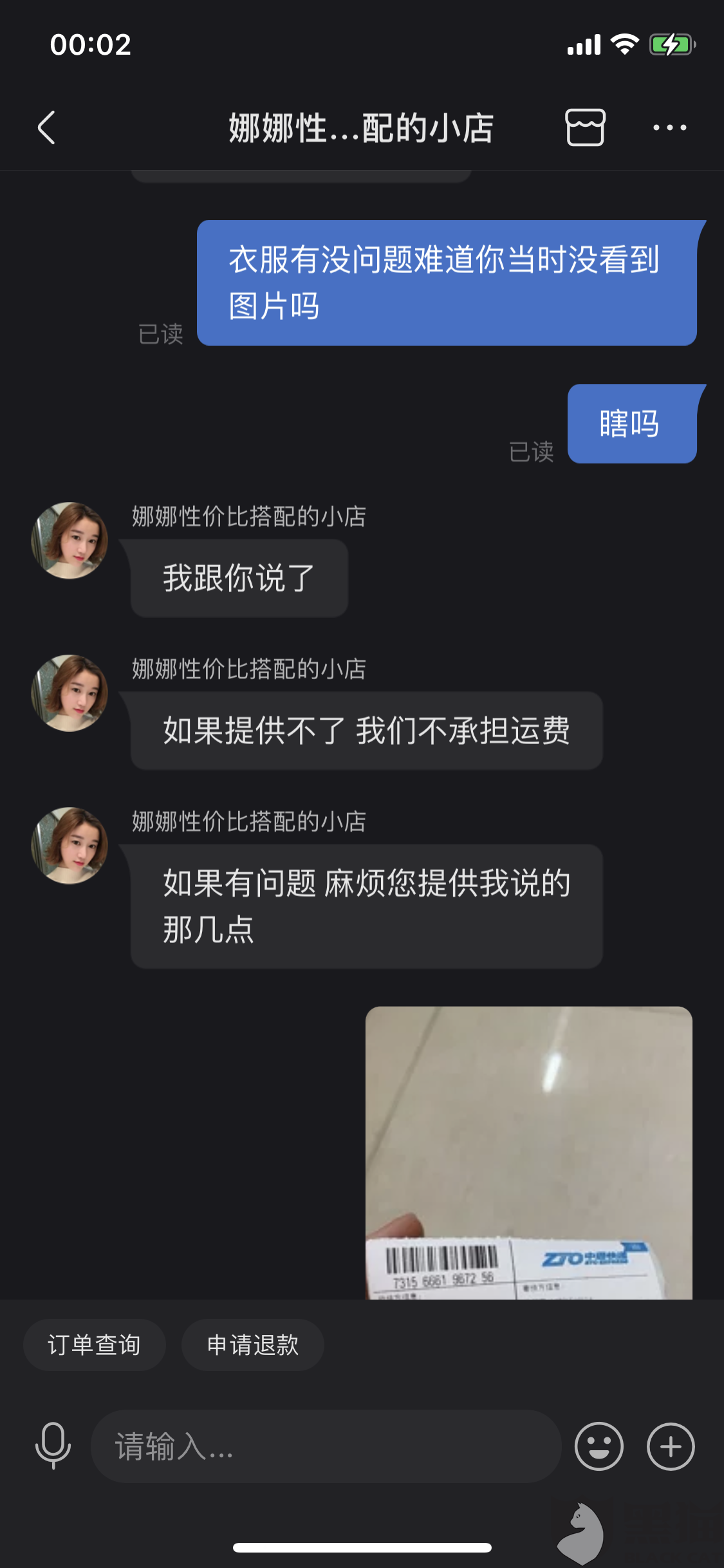Tap the clock showing 00:02
Image resolution: width=724 pixels, height=1568 pixels.
pos(90,42)
